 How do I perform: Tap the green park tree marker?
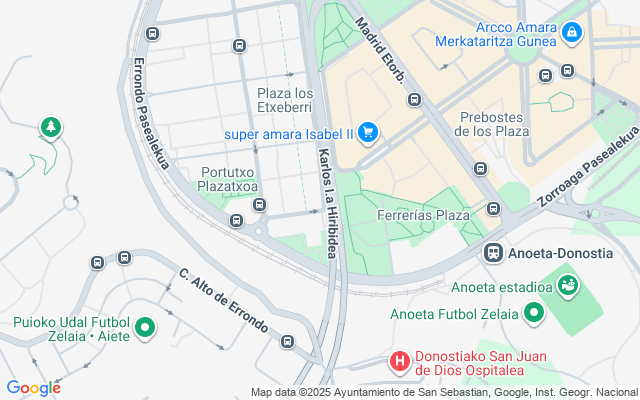(50, 128)
